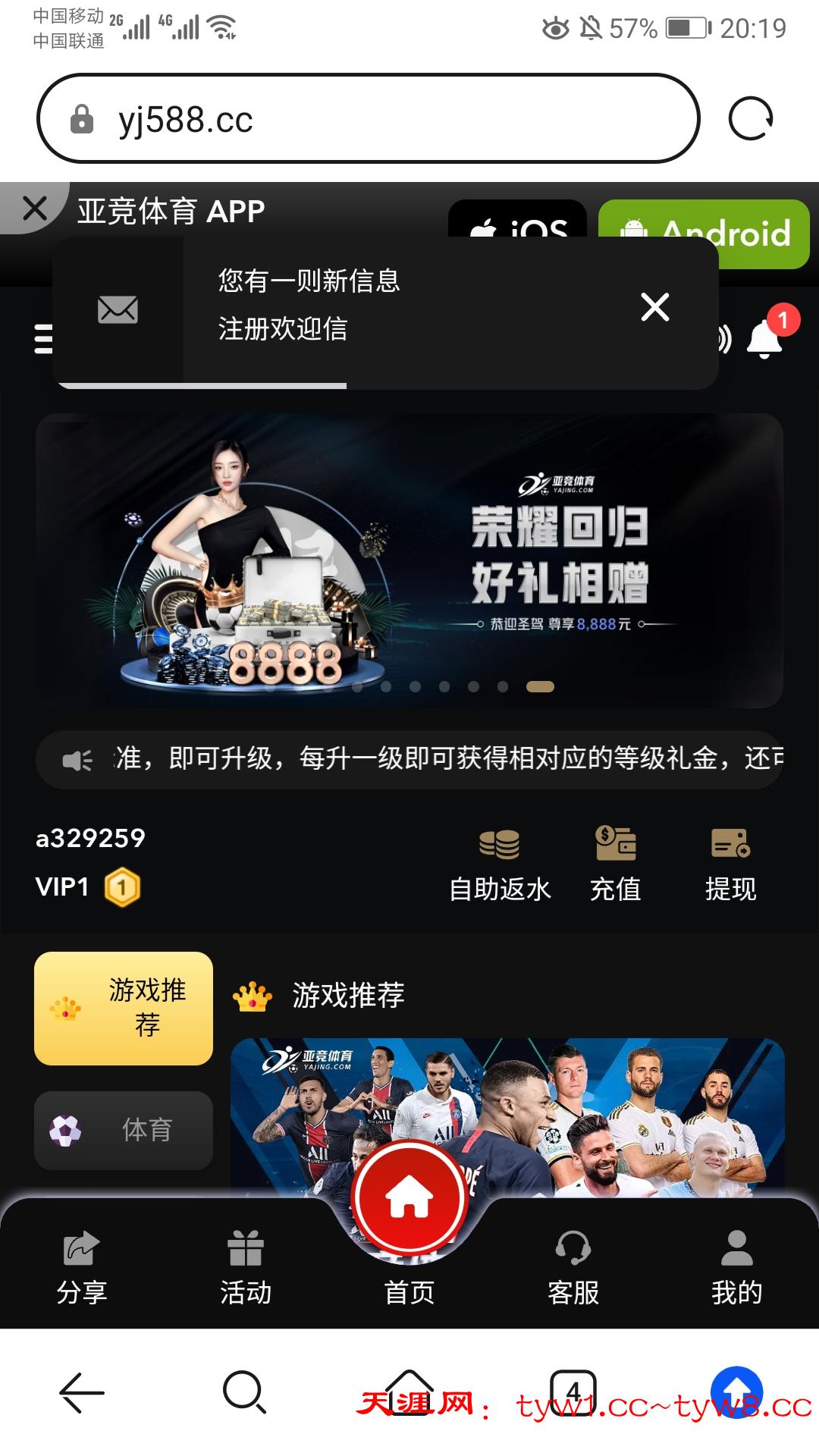Select the 游戏推荐 recommended games tab
Viewport: 819px width, 1456px height.
tap(123, 1009)
